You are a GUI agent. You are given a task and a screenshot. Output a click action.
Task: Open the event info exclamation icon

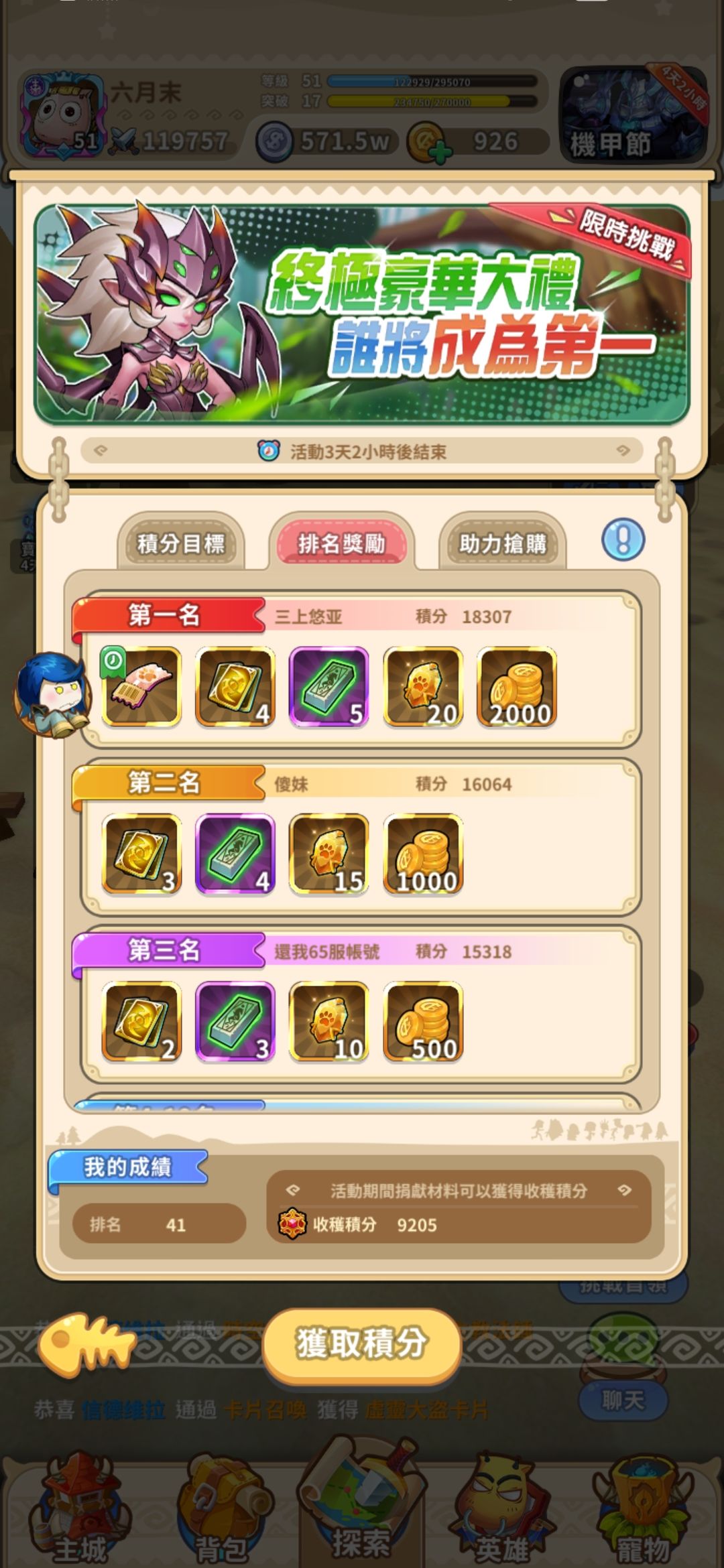[623, 539]
